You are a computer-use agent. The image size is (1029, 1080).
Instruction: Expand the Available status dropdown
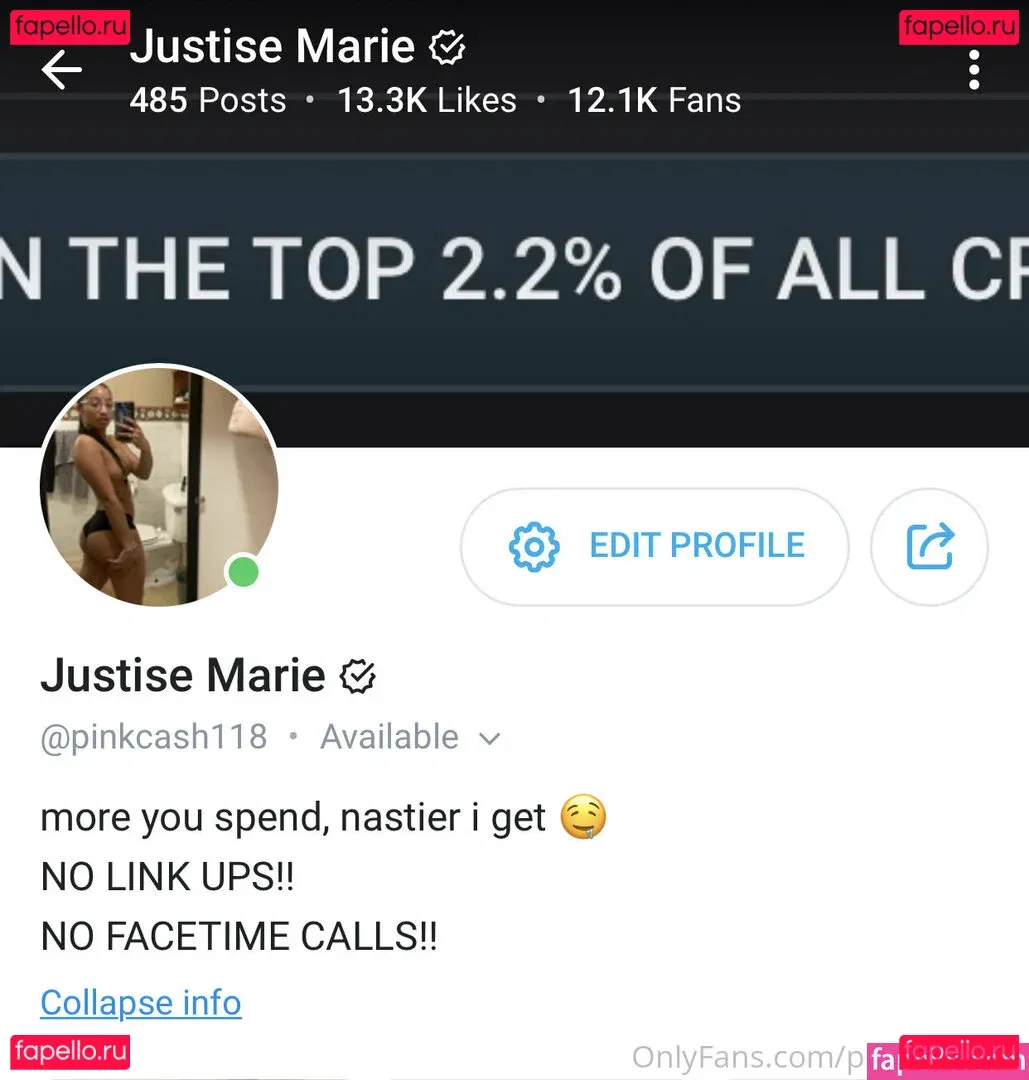coord(489,739)
